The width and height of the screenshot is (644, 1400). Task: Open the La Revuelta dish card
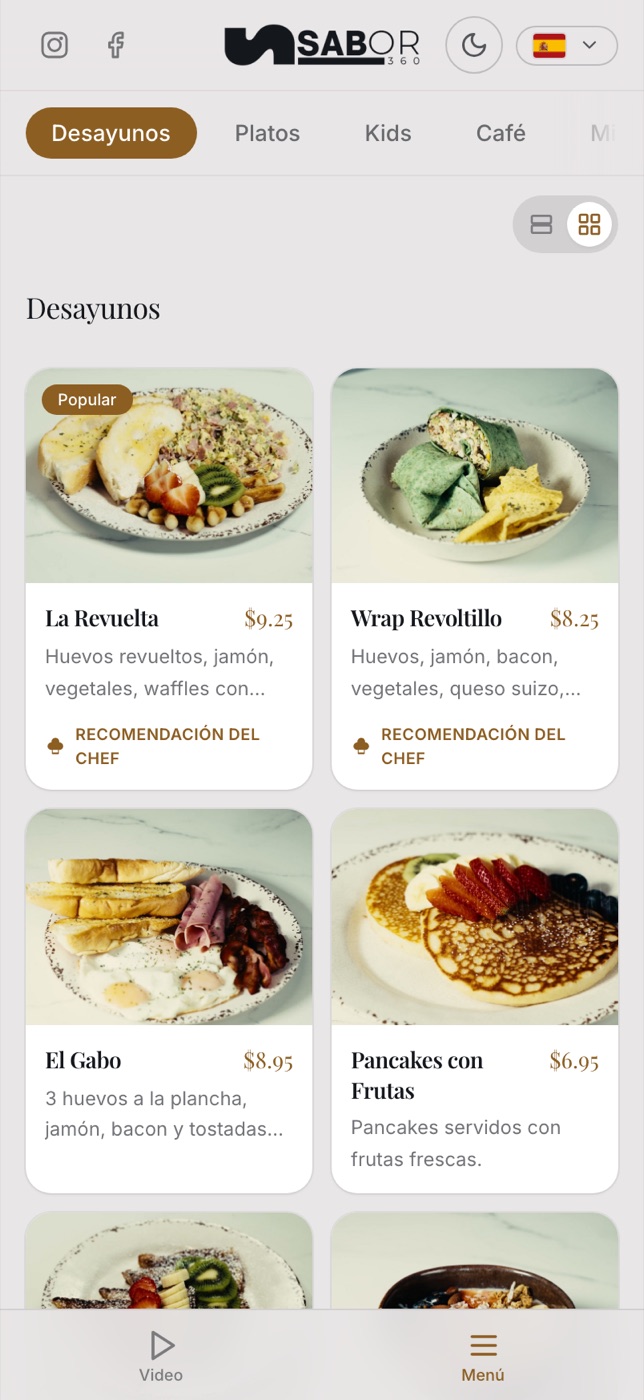pos(169,579)
